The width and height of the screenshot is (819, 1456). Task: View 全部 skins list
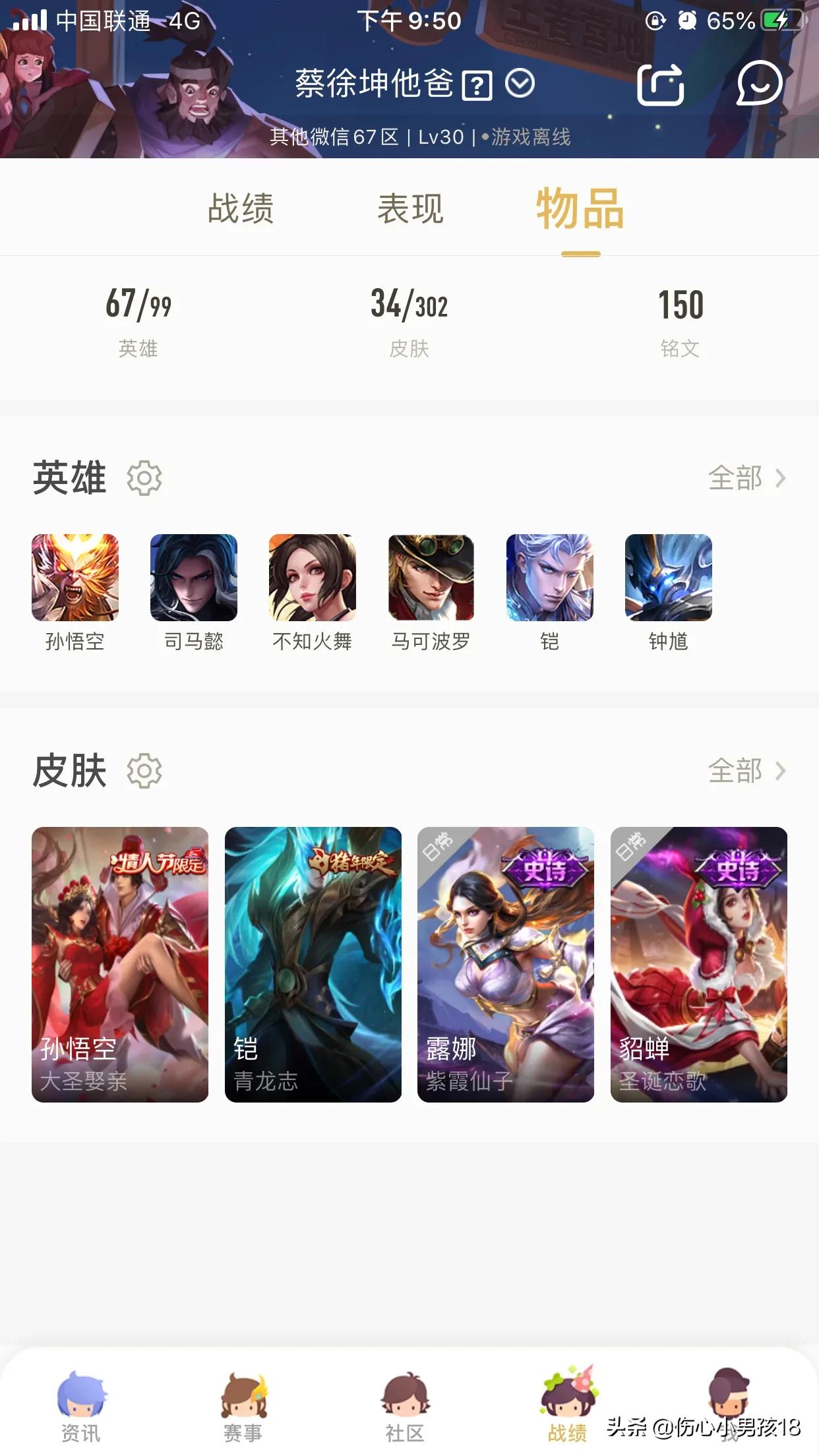tap(746, 770)
